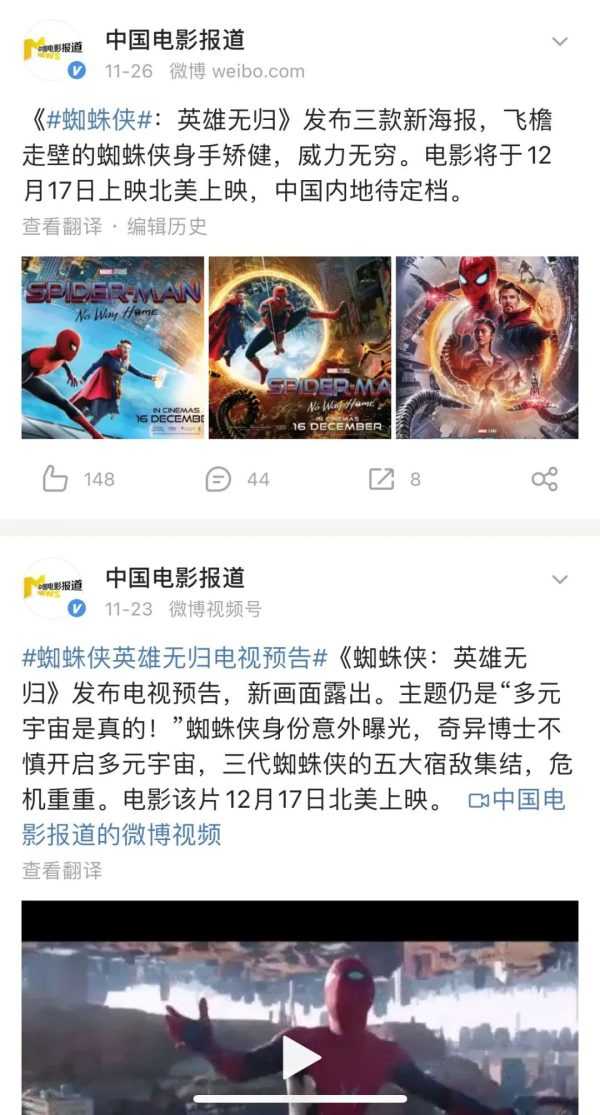Open the middle golden portal poster image
Screen dimensions: 600x1115
coord(299,348)
